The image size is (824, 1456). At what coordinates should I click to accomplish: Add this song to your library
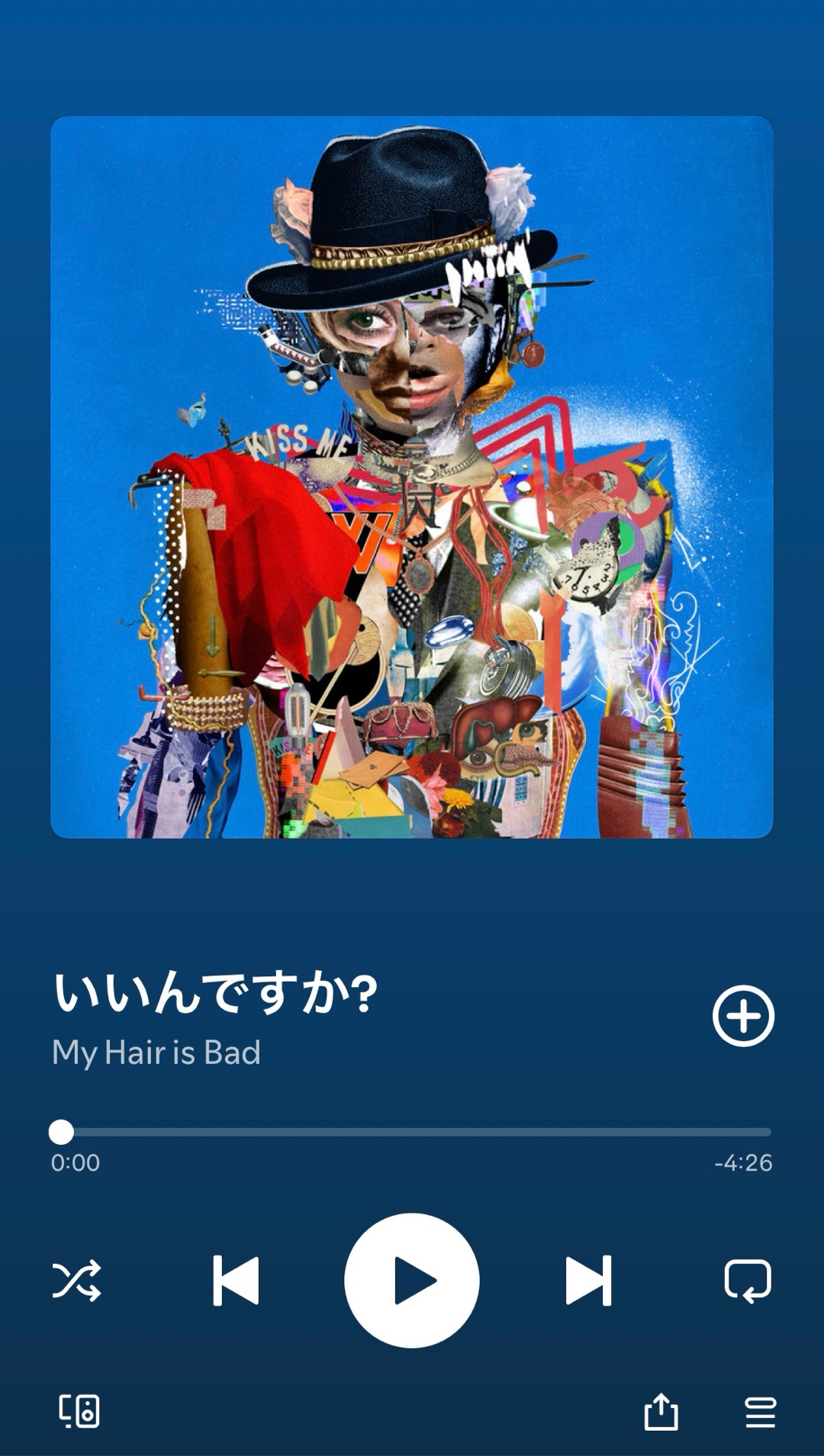tap(743, 1016)
